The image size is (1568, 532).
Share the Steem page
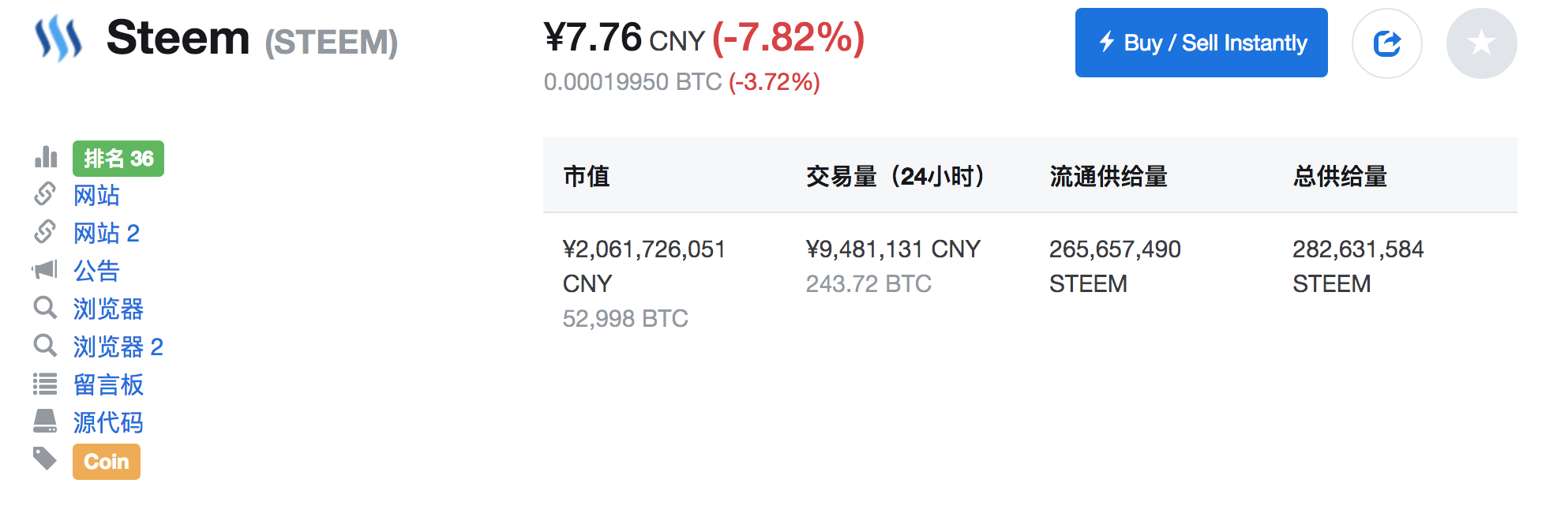pos(1386,43)
